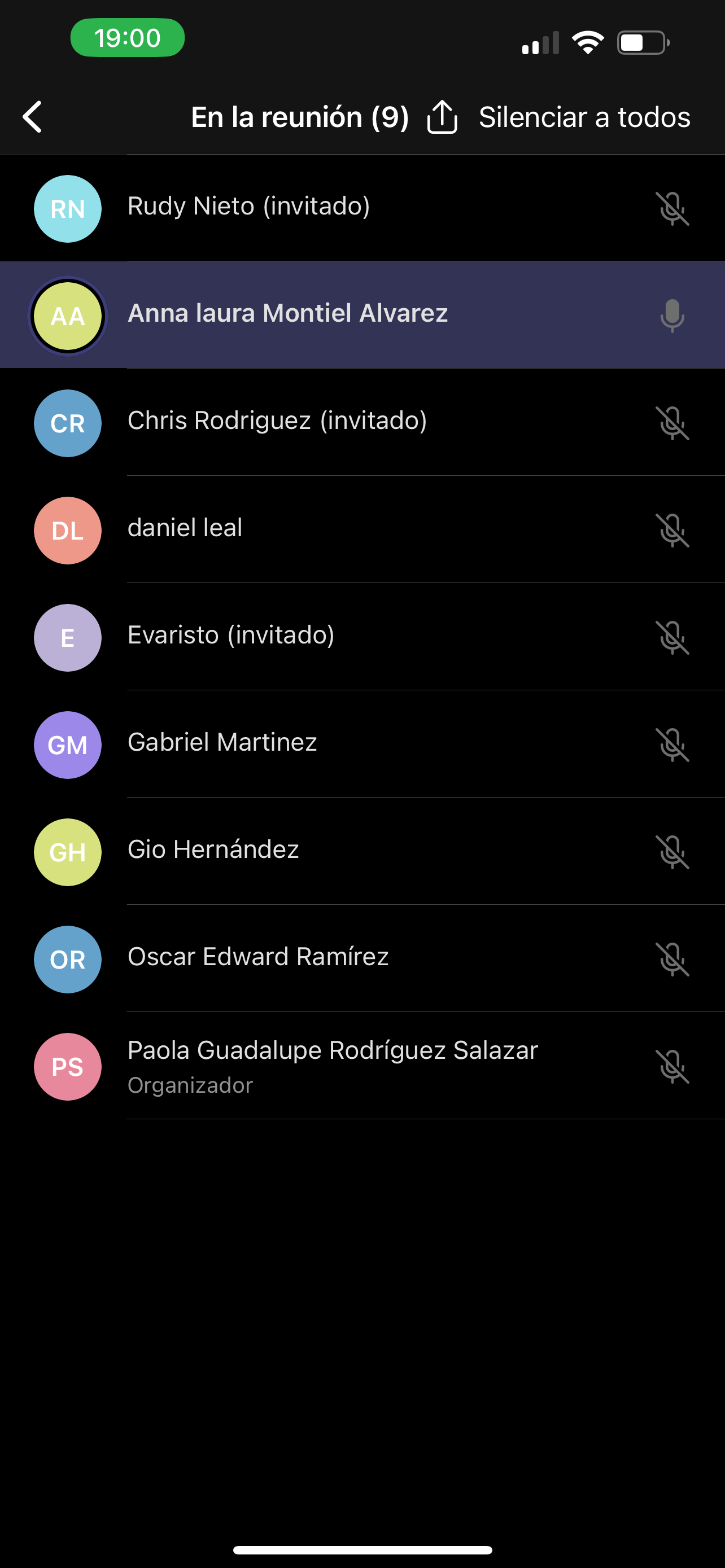Open Evaristo's participant row
725x1568 pixels.
point(362,637)
